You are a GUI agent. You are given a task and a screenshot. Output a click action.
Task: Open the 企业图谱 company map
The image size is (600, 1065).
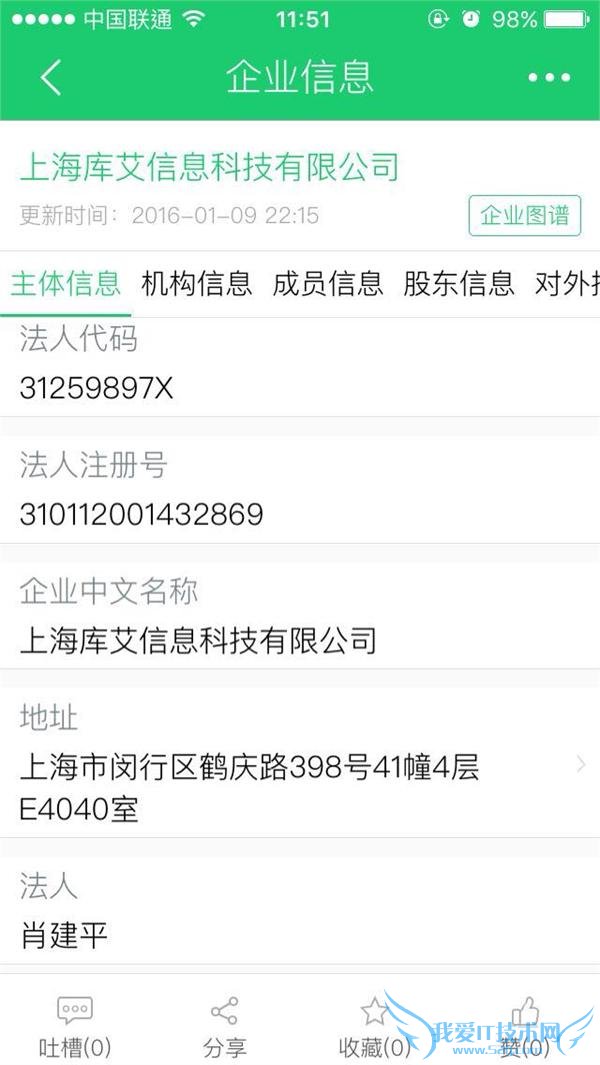pyautogui.click(x=524, y=216)
